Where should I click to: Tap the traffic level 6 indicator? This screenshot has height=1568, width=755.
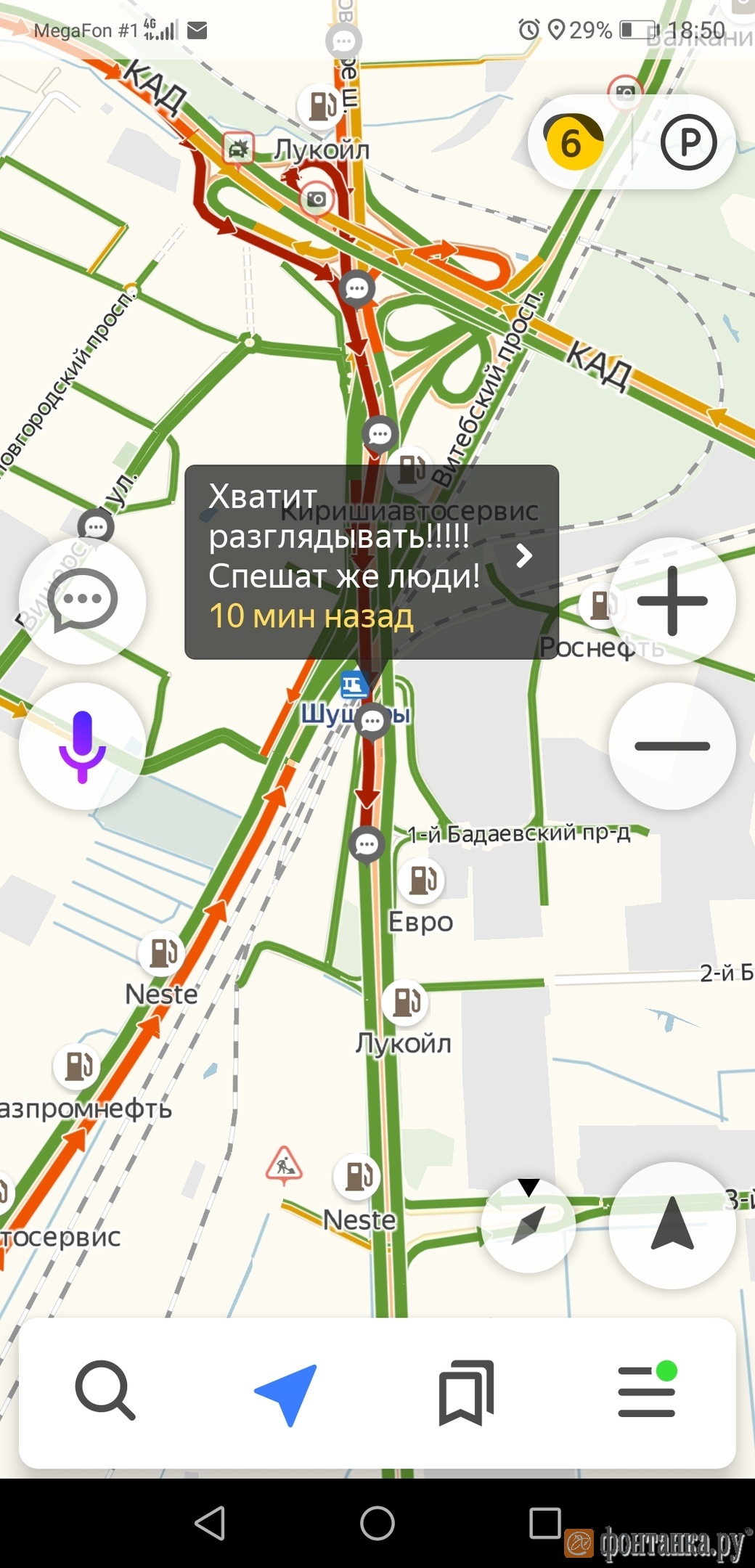[573, 142]
